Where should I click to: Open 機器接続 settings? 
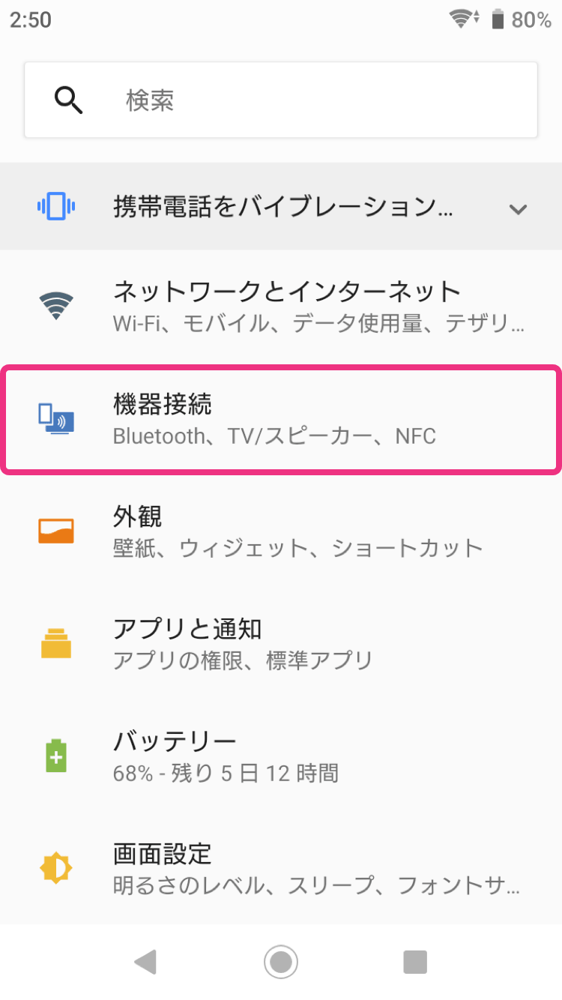coord(281,419)
